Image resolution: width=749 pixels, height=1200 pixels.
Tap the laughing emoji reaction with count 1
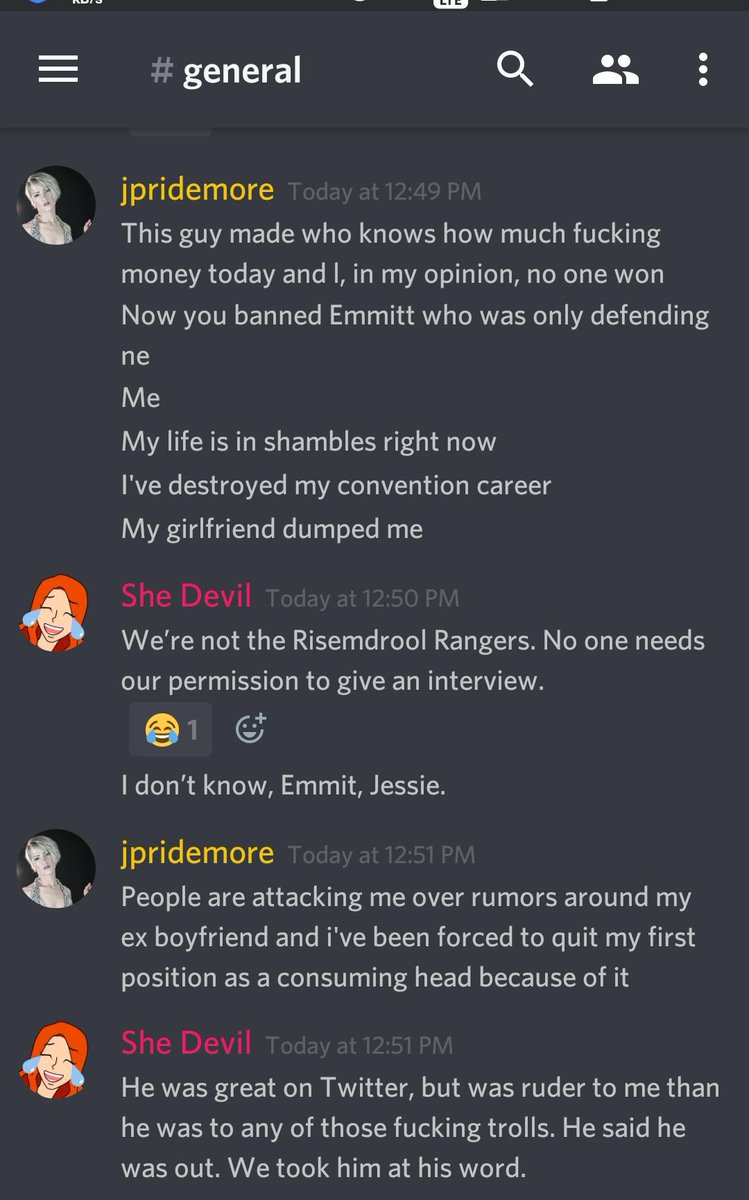[x=170, y=729]
